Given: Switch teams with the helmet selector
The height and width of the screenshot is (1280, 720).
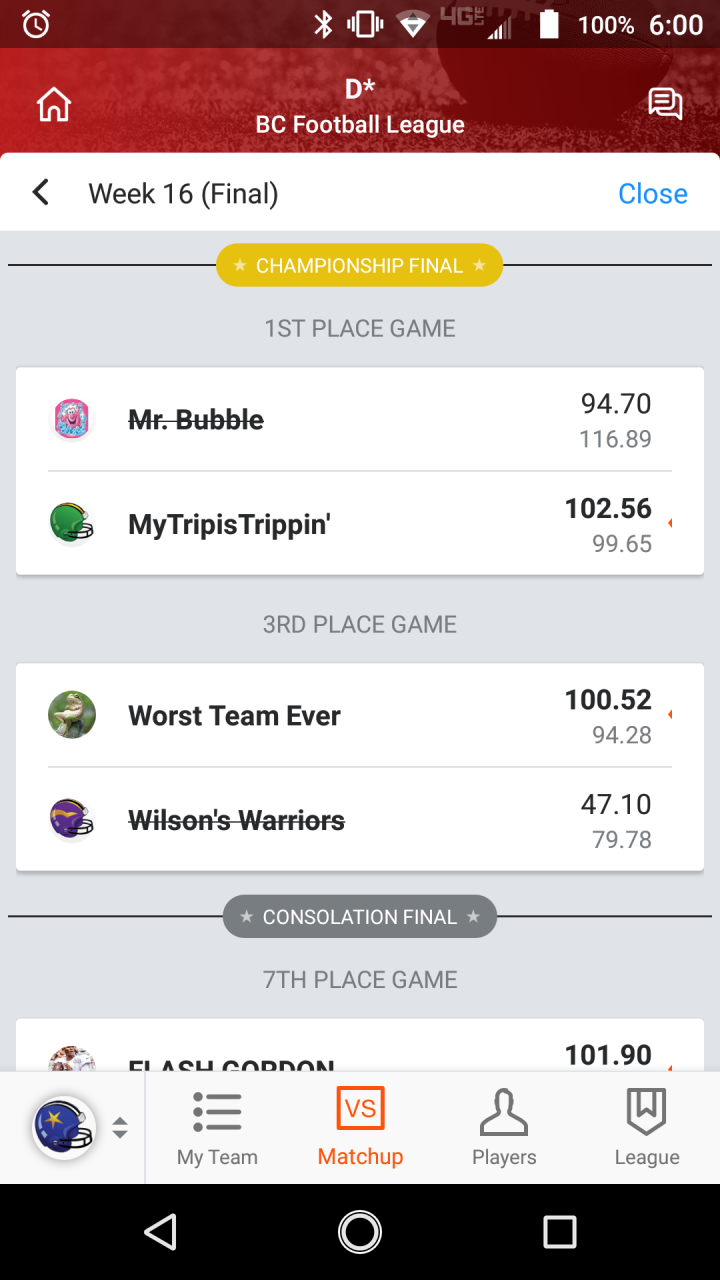Looking at the screenshot, I should (x=78, y=1127).
